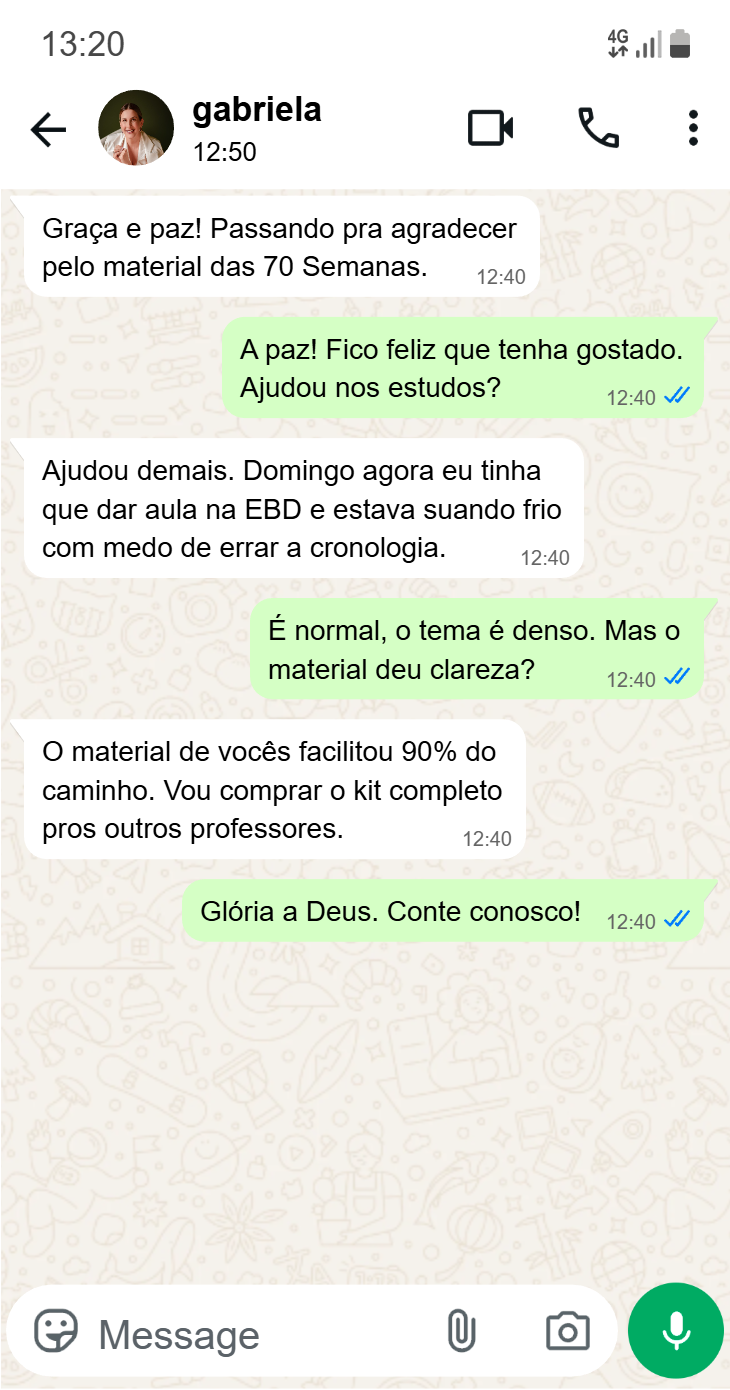Tap the 12:50 last seen status
The image size is (730, 1390).
[x=224, y=156]
